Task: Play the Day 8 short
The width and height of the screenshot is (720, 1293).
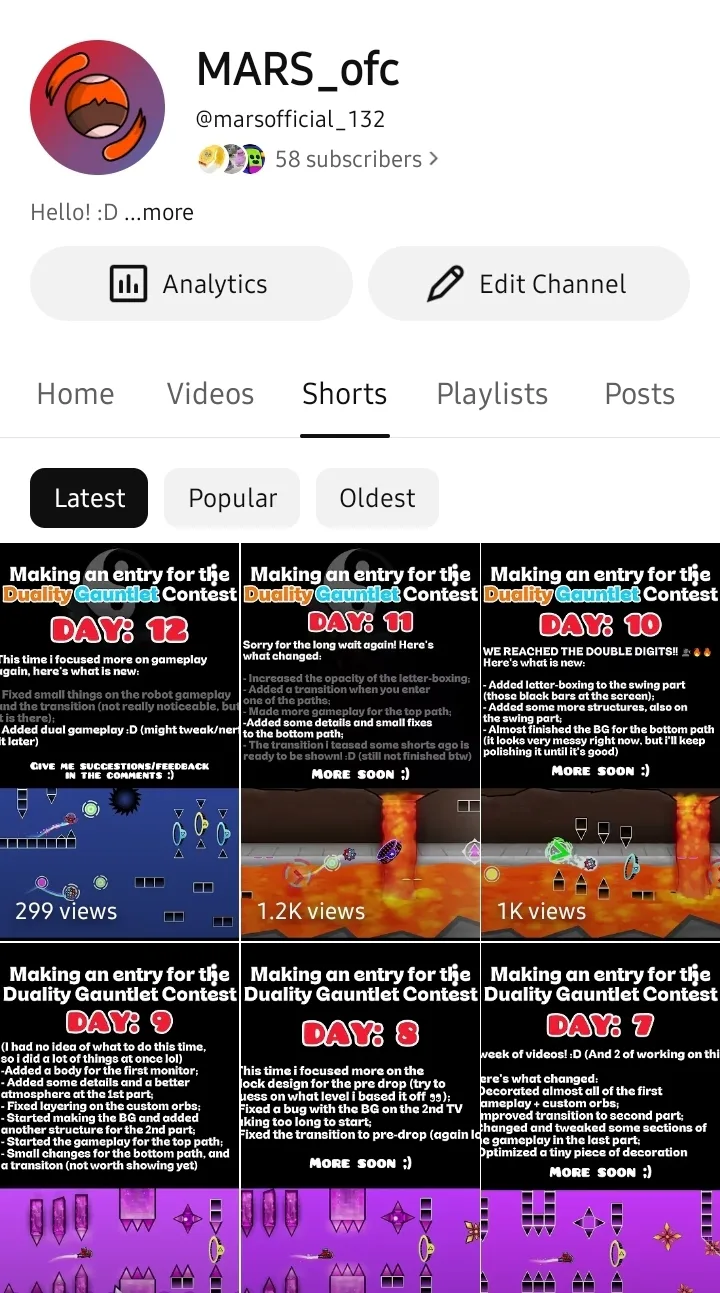Action: [x=360, y=1117]
